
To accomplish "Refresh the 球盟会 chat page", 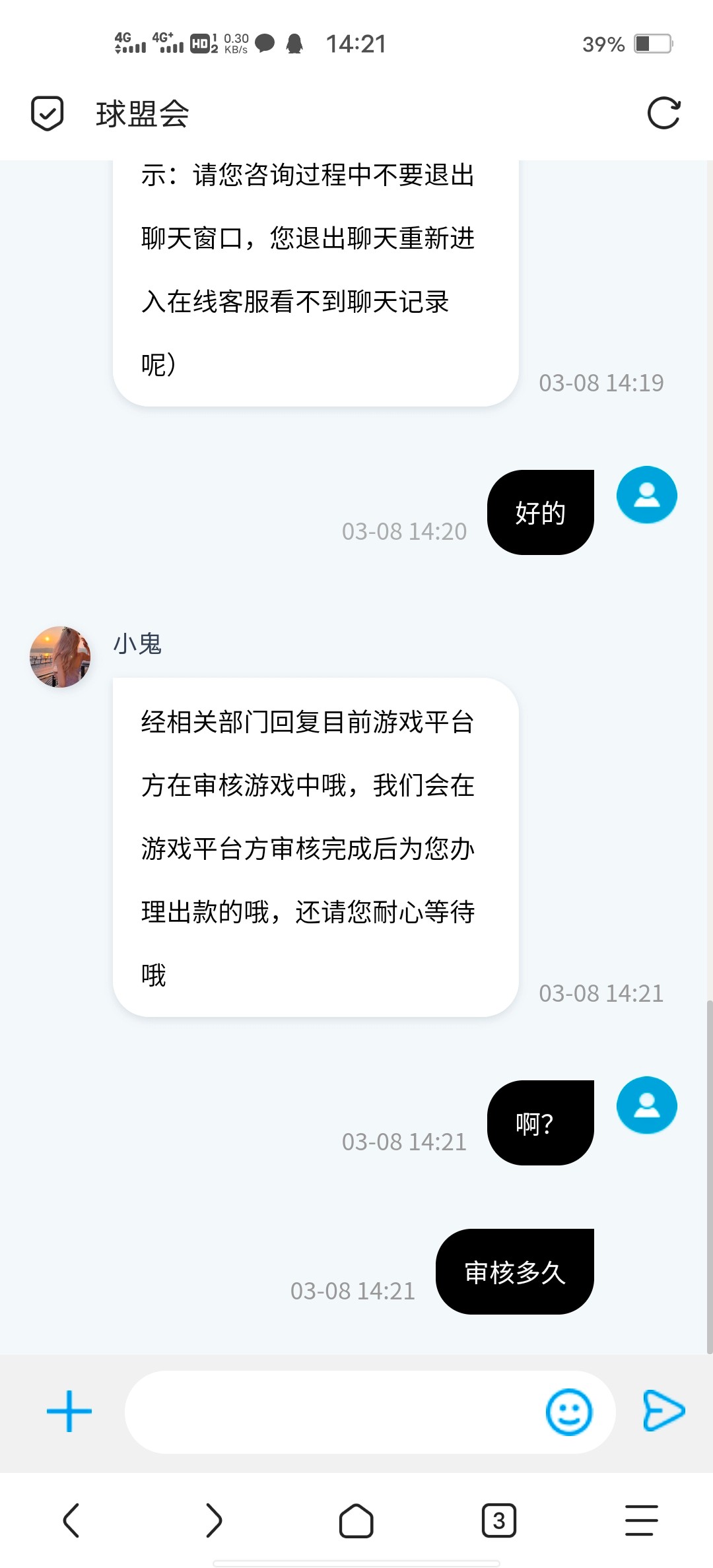I will click(663, 114).
